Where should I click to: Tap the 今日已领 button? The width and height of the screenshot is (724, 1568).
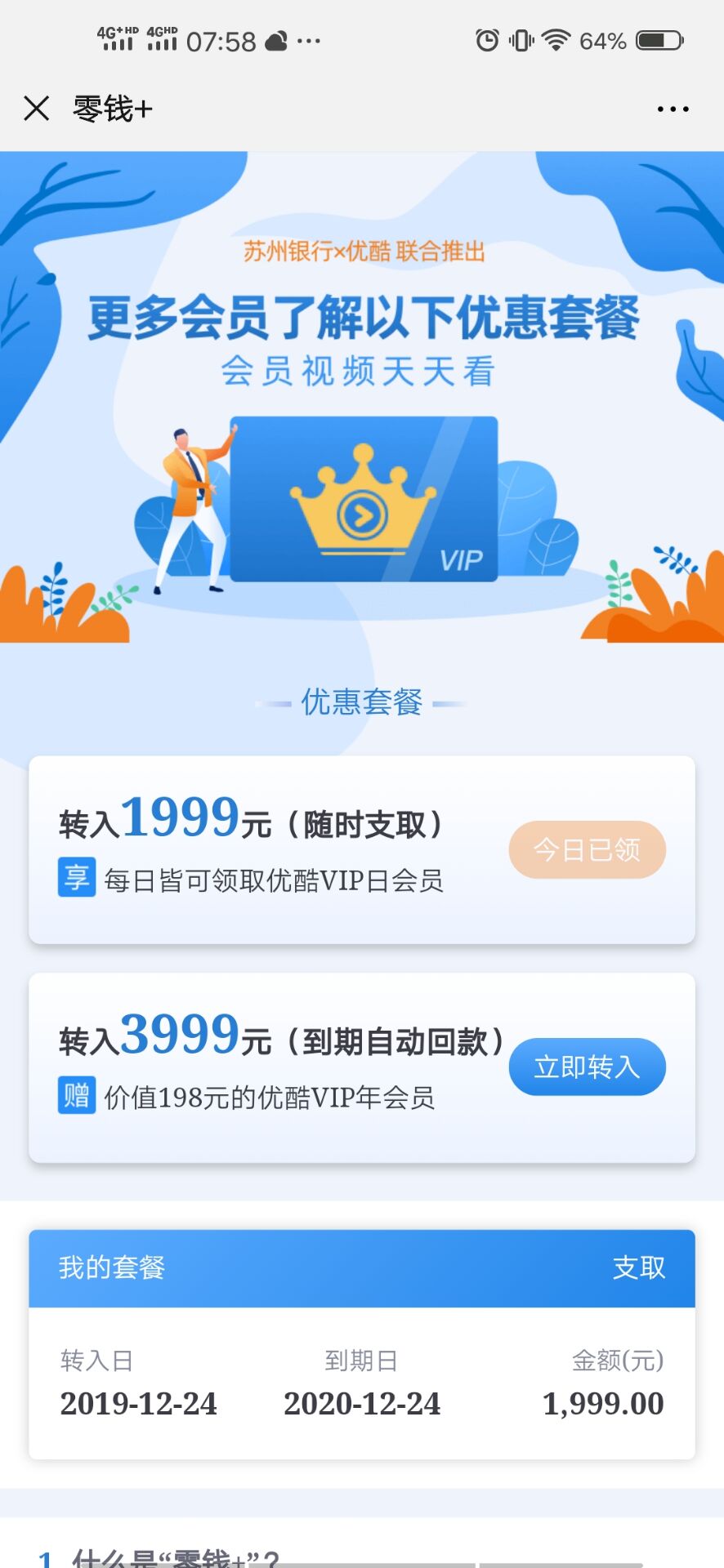coord(587,850)
